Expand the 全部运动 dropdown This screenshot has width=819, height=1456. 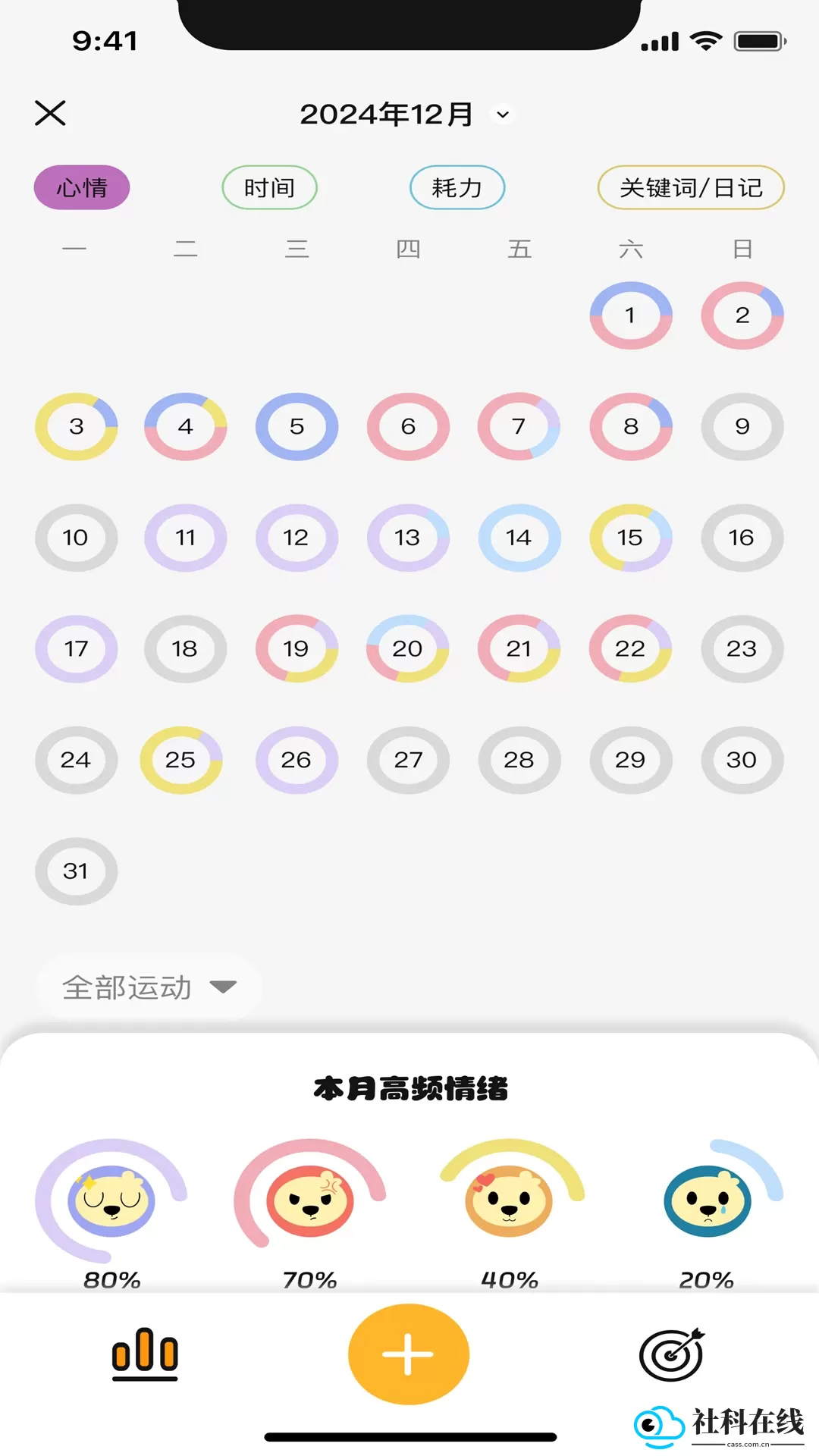point(149,987)
